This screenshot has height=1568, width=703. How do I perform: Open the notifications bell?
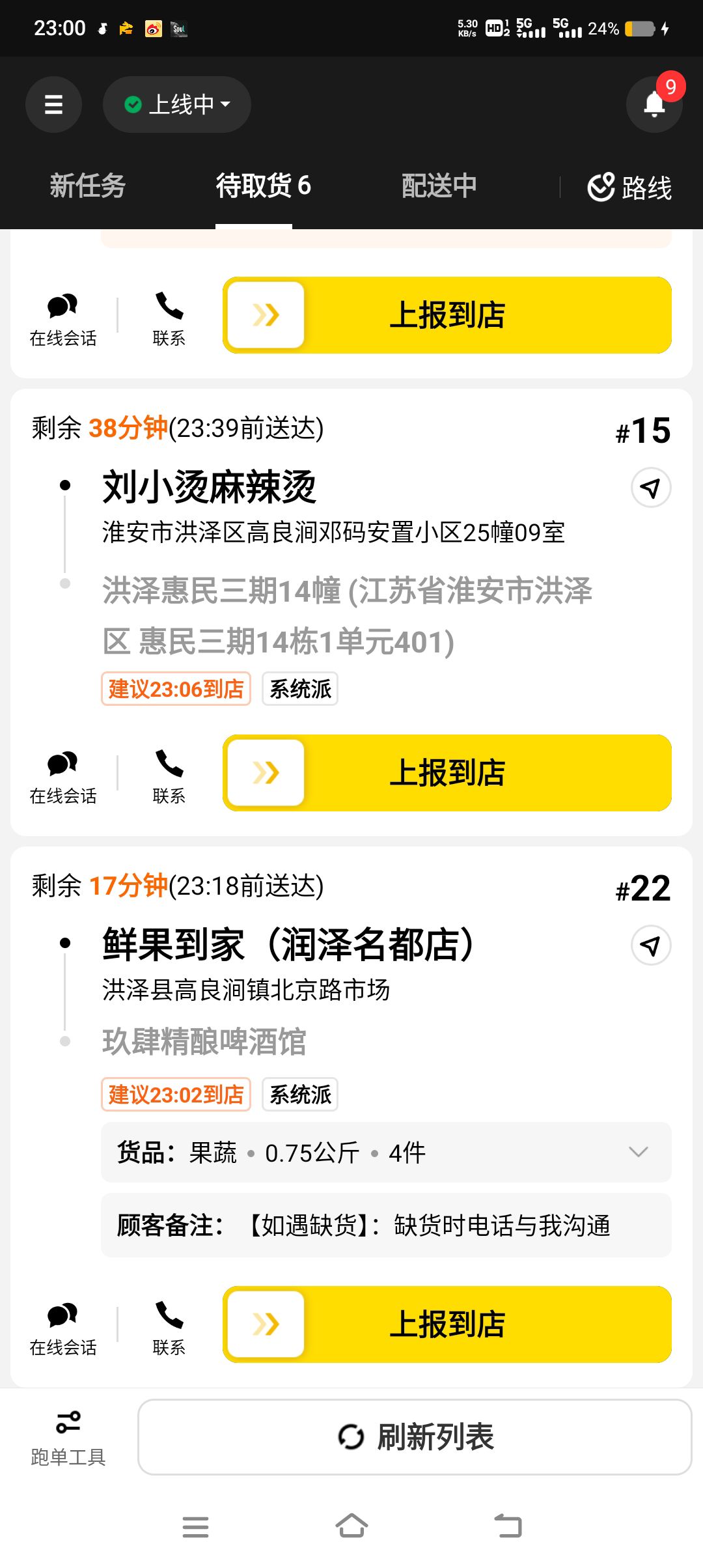click(654, 104)
